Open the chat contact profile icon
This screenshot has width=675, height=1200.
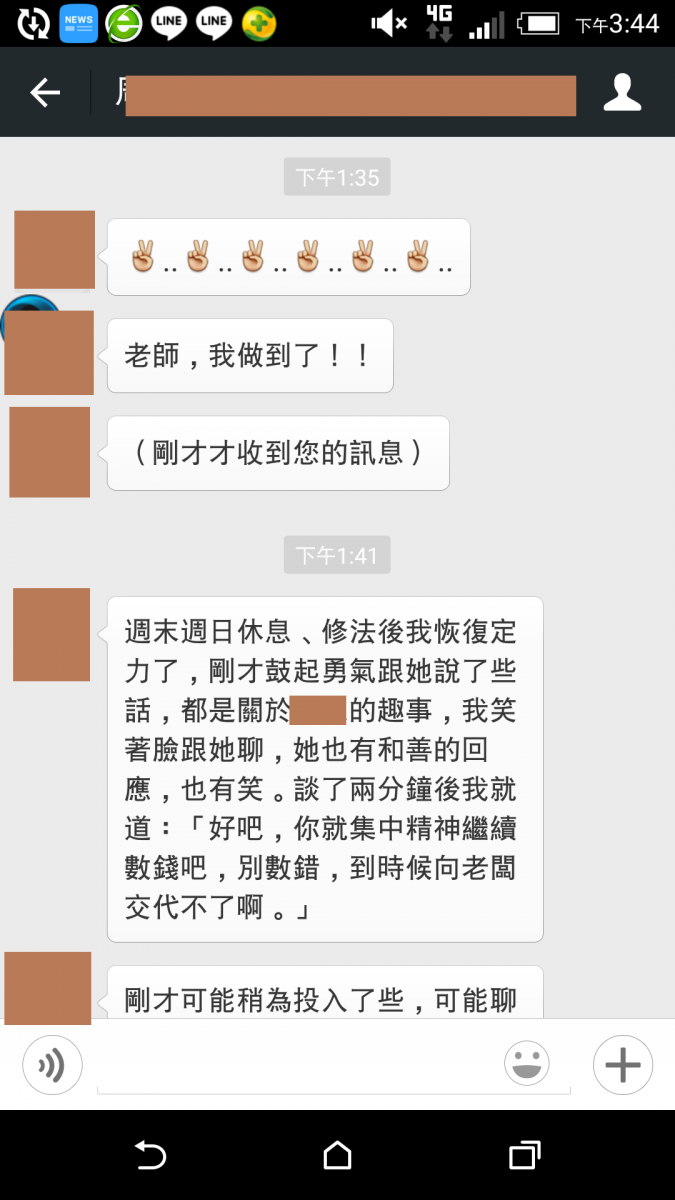coord(622,93)
